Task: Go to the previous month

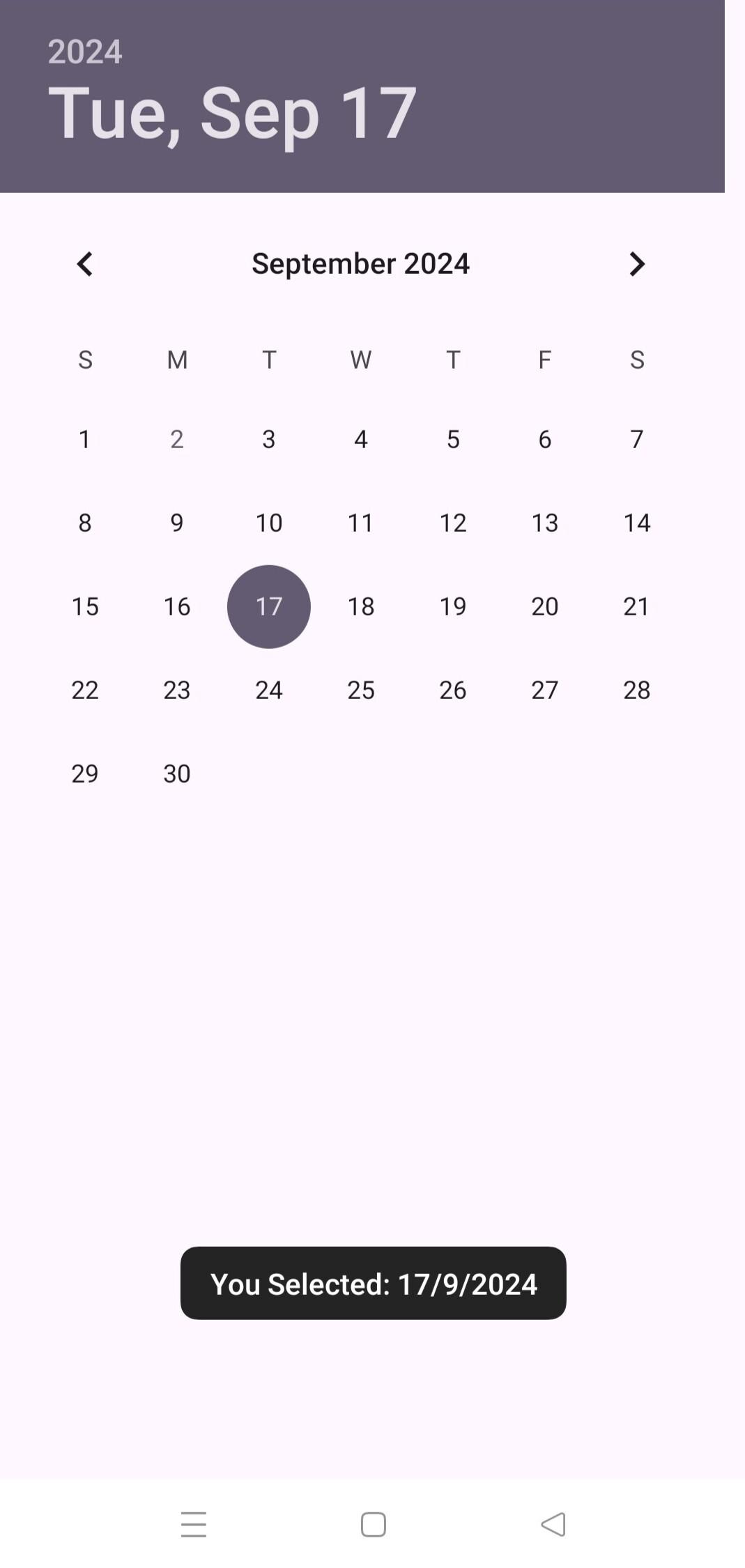Action: [x=85, y=264]
